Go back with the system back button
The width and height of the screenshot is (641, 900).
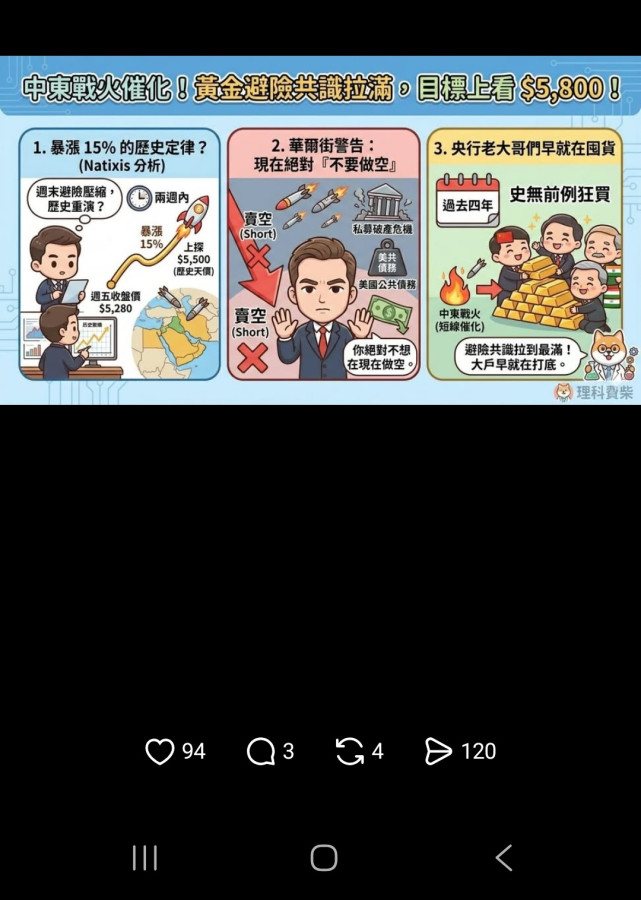click(x=503, y=857)
